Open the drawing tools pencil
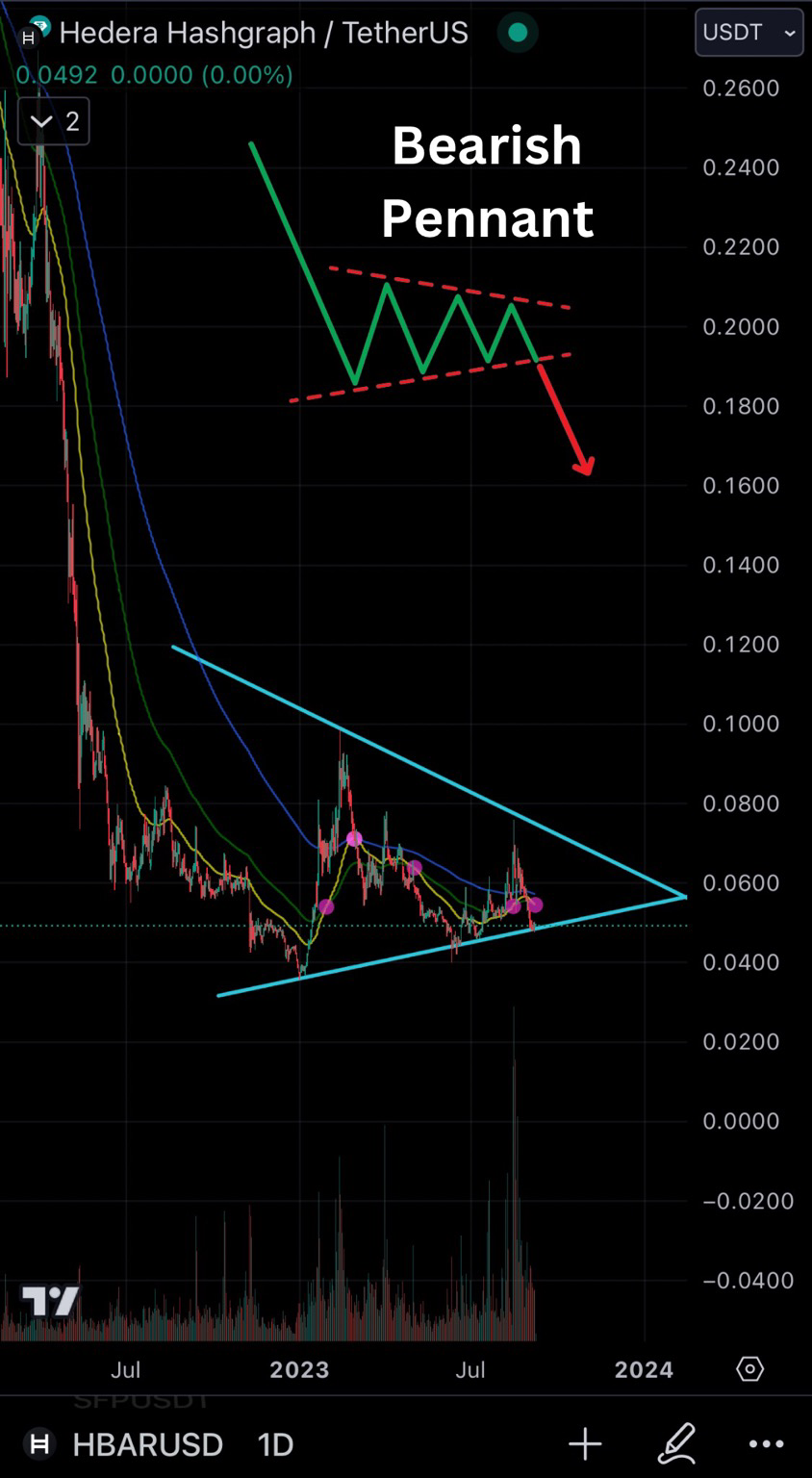The width and height of the screenshot is (812, 1478). click(677, 1443)
